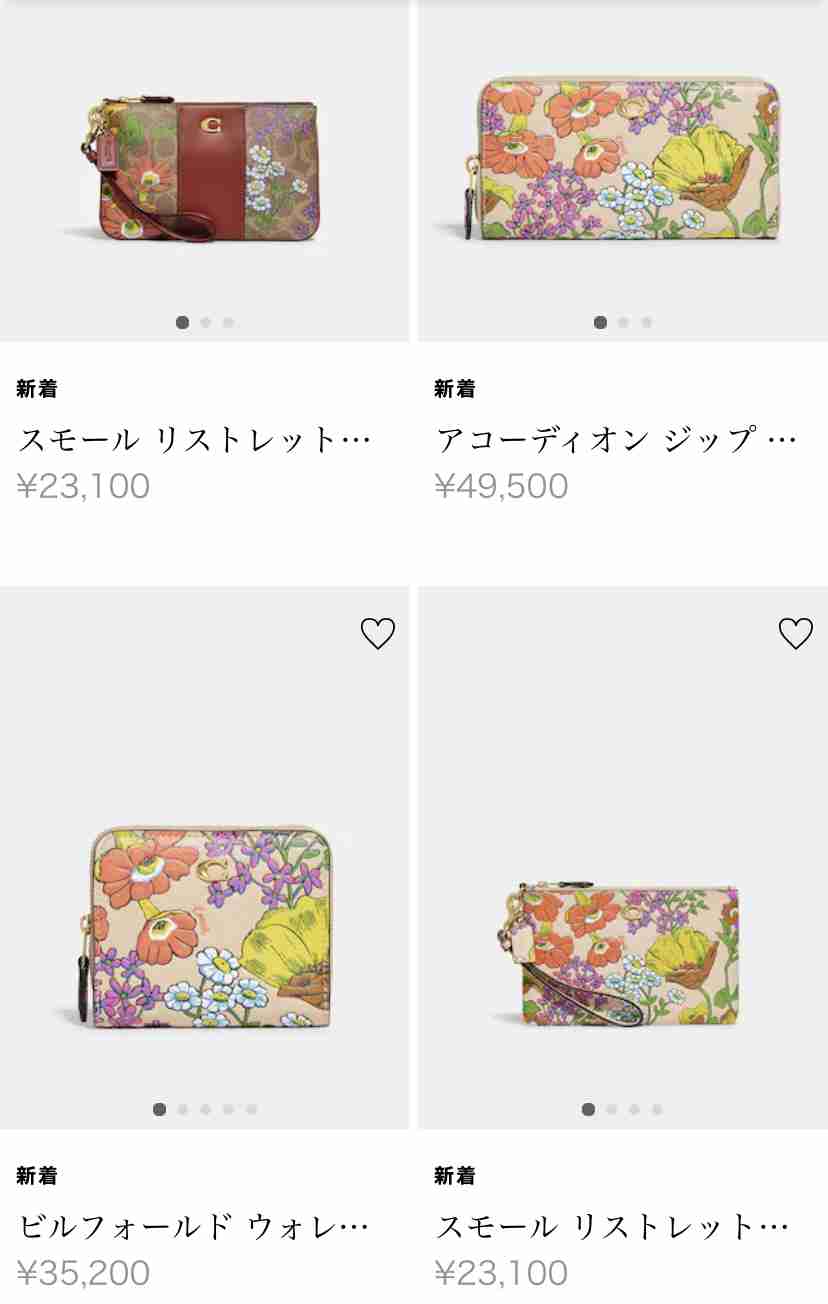The width and height of the screenshot is (828, 1304).
Task: Click the carousel progress dots of the red wristlet
Action: (205, 322)
